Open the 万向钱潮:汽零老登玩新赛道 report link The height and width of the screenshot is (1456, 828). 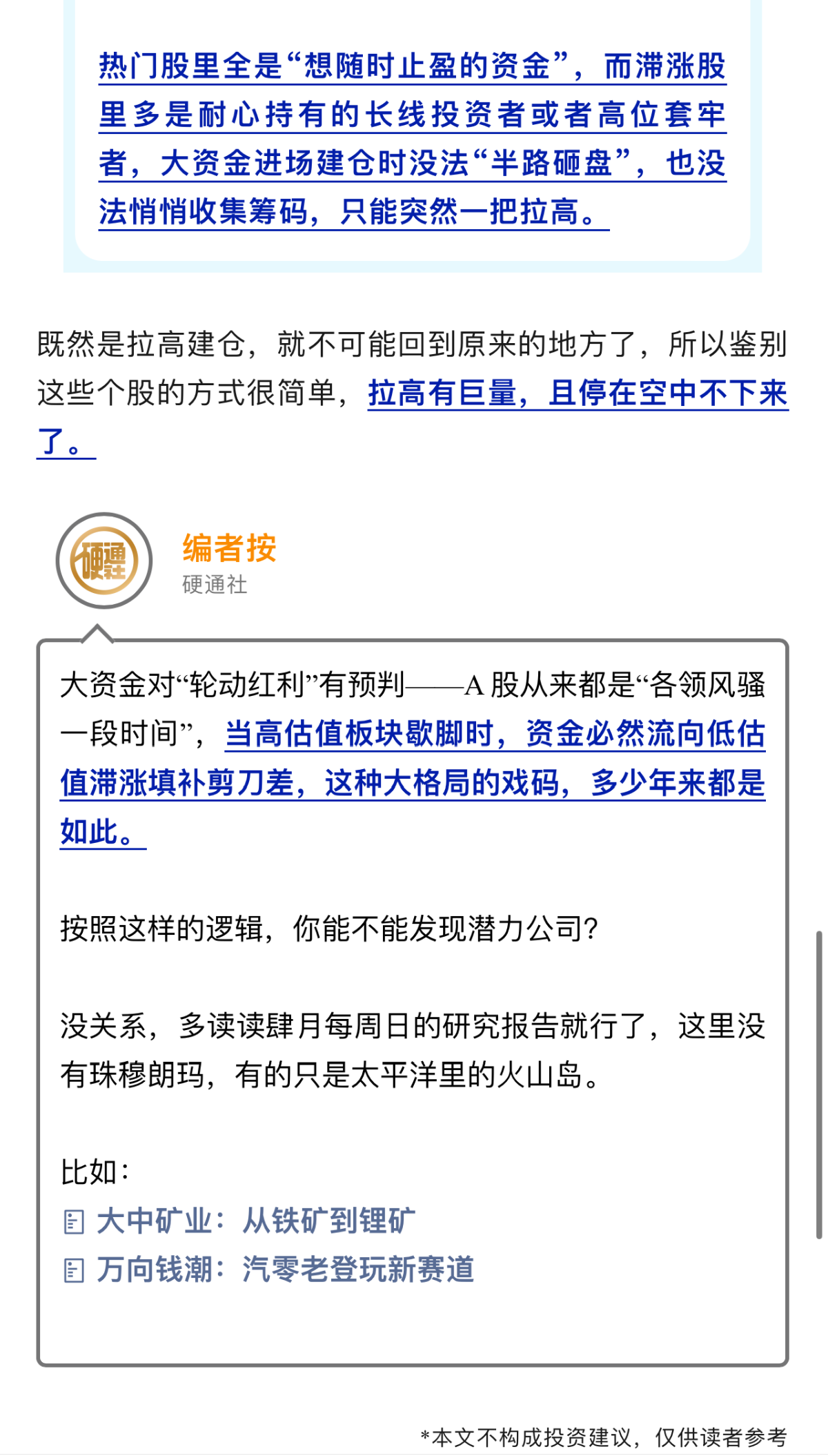(x=284, y=1270)
